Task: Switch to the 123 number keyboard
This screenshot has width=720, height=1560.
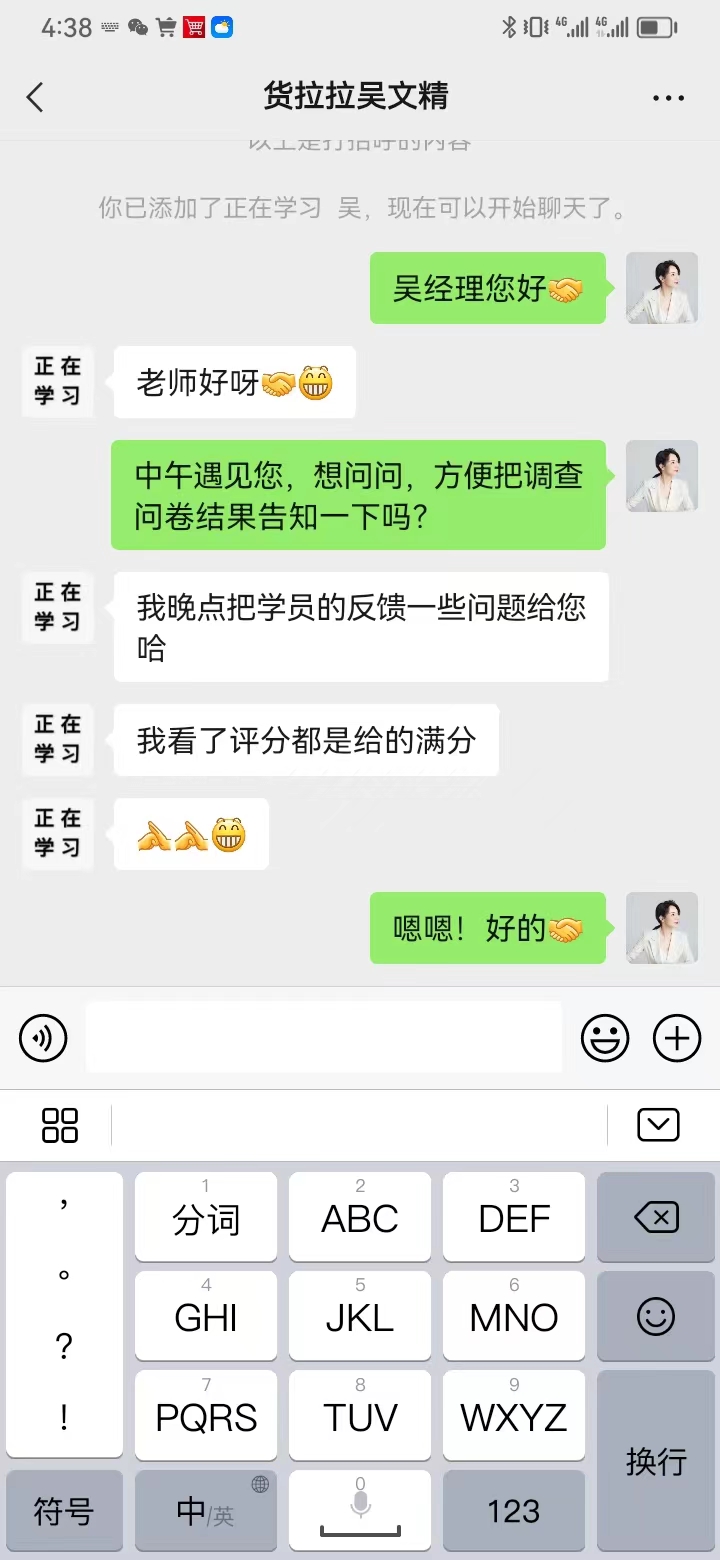Action: point(514,1511)
